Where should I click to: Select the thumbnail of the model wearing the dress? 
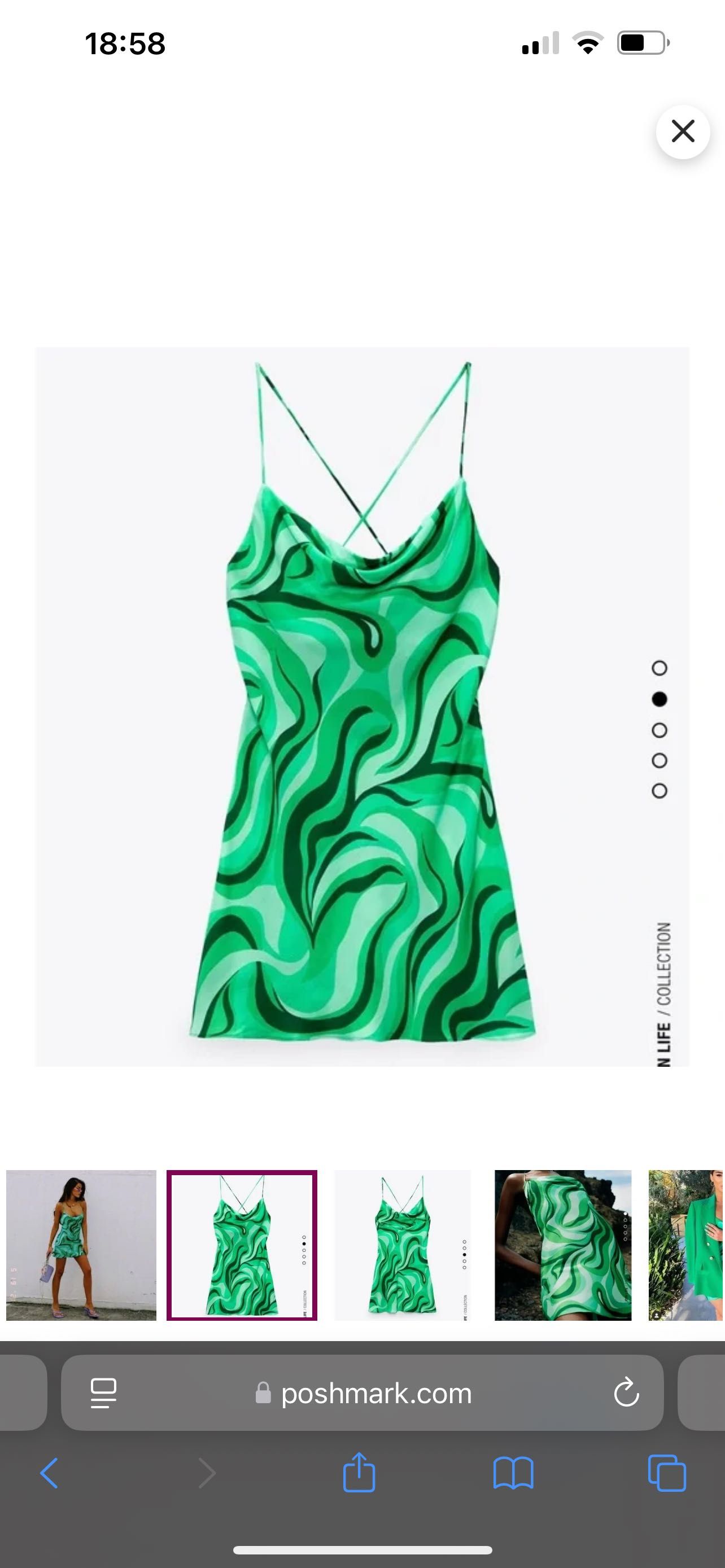pos(81,1244)
